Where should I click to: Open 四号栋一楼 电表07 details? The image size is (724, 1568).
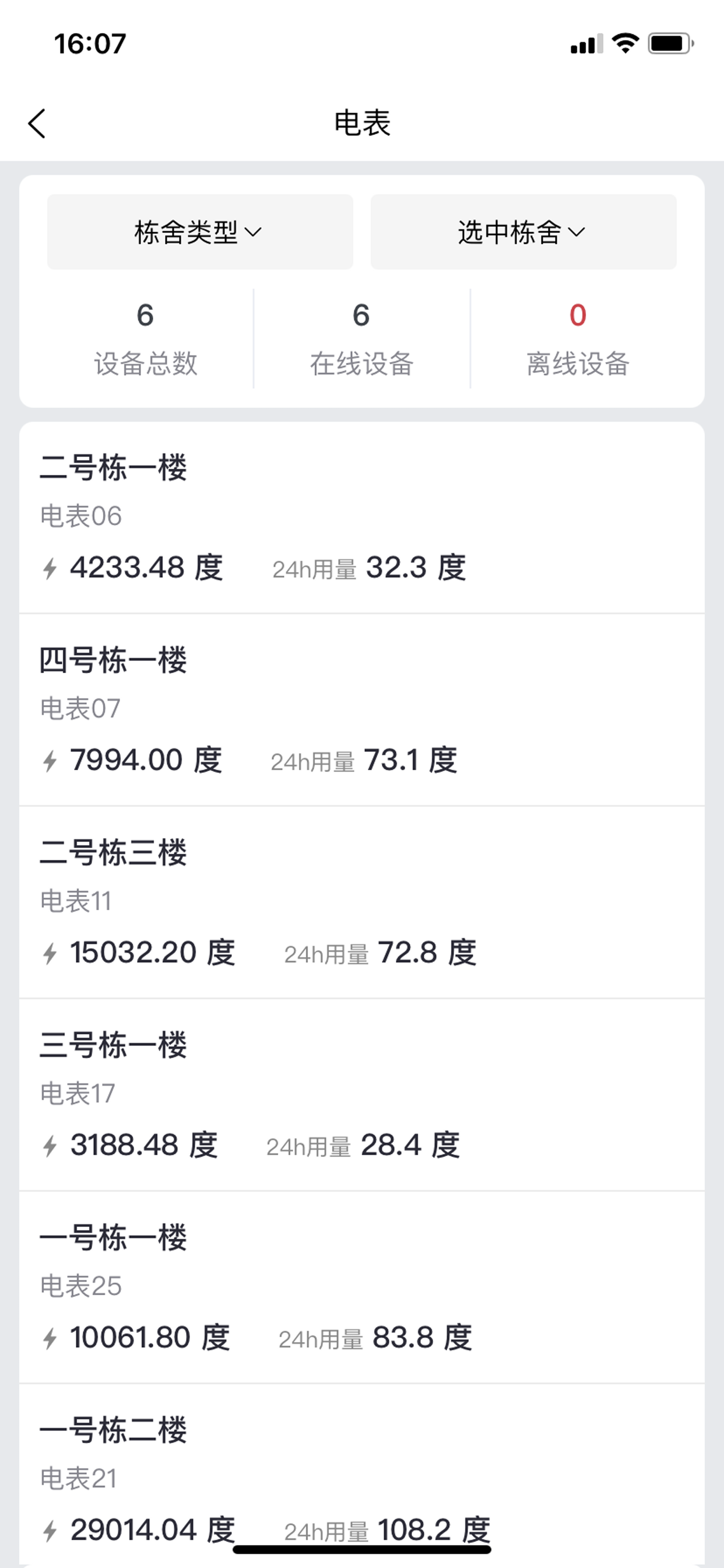(x=362, y=710)
